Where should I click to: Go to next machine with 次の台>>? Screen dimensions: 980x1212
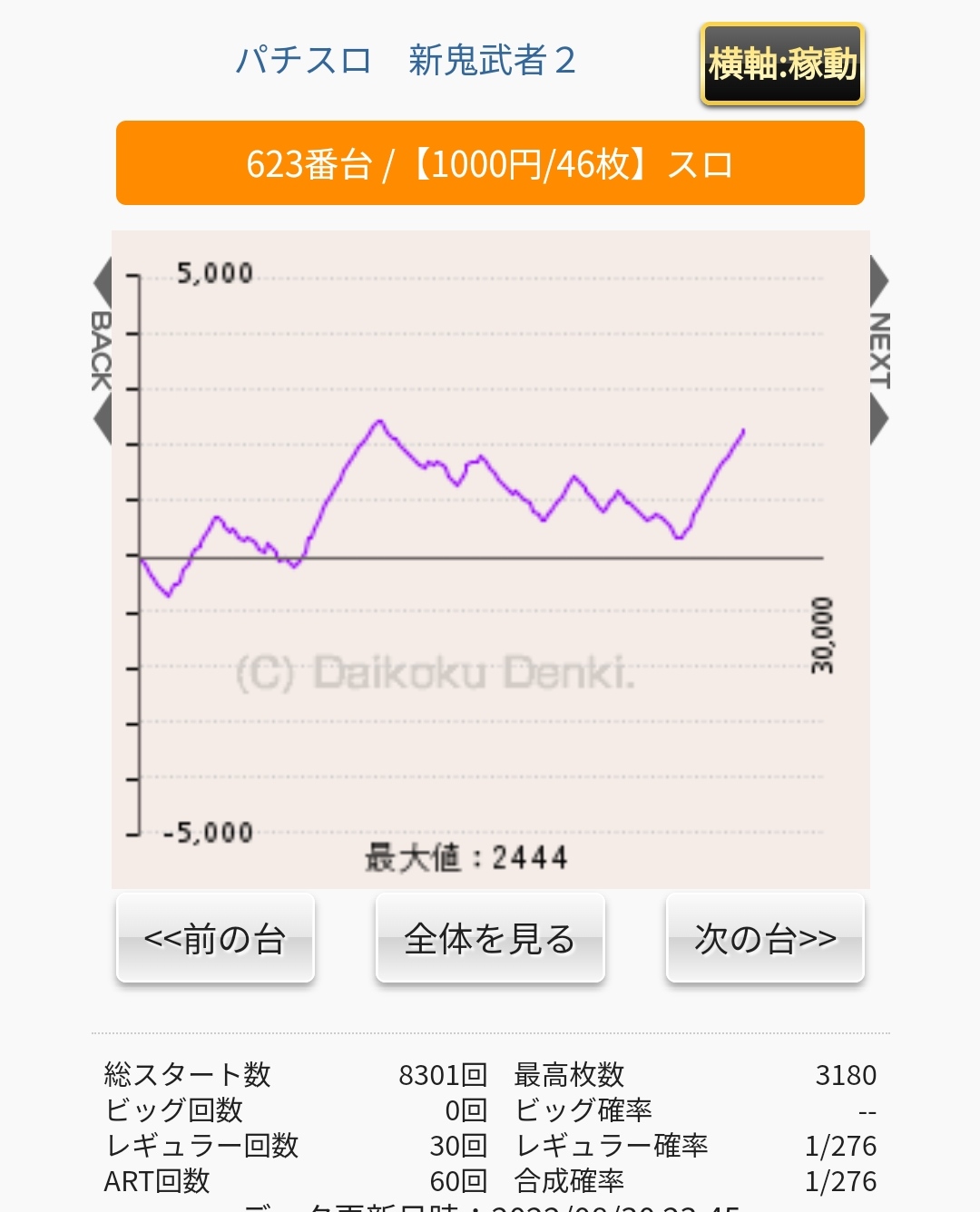[x=765, y=939]
